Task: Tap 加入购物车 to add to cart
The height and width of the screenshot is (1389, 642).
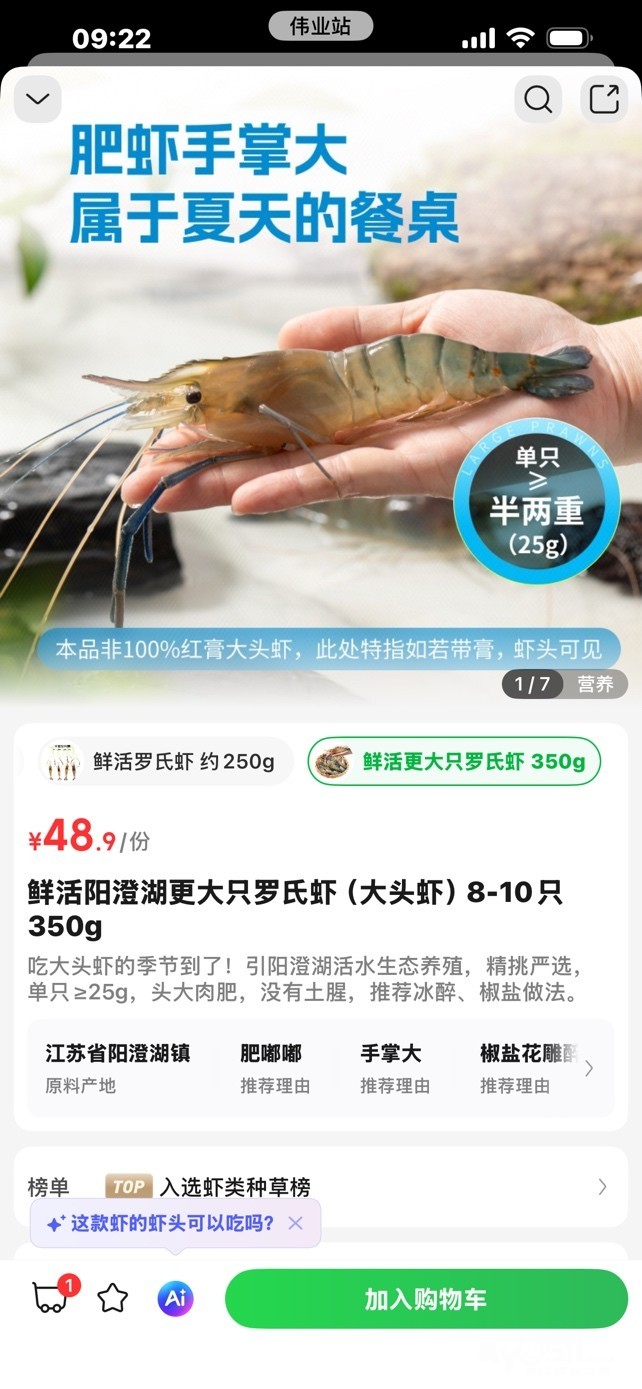Action: (426, 1299)
